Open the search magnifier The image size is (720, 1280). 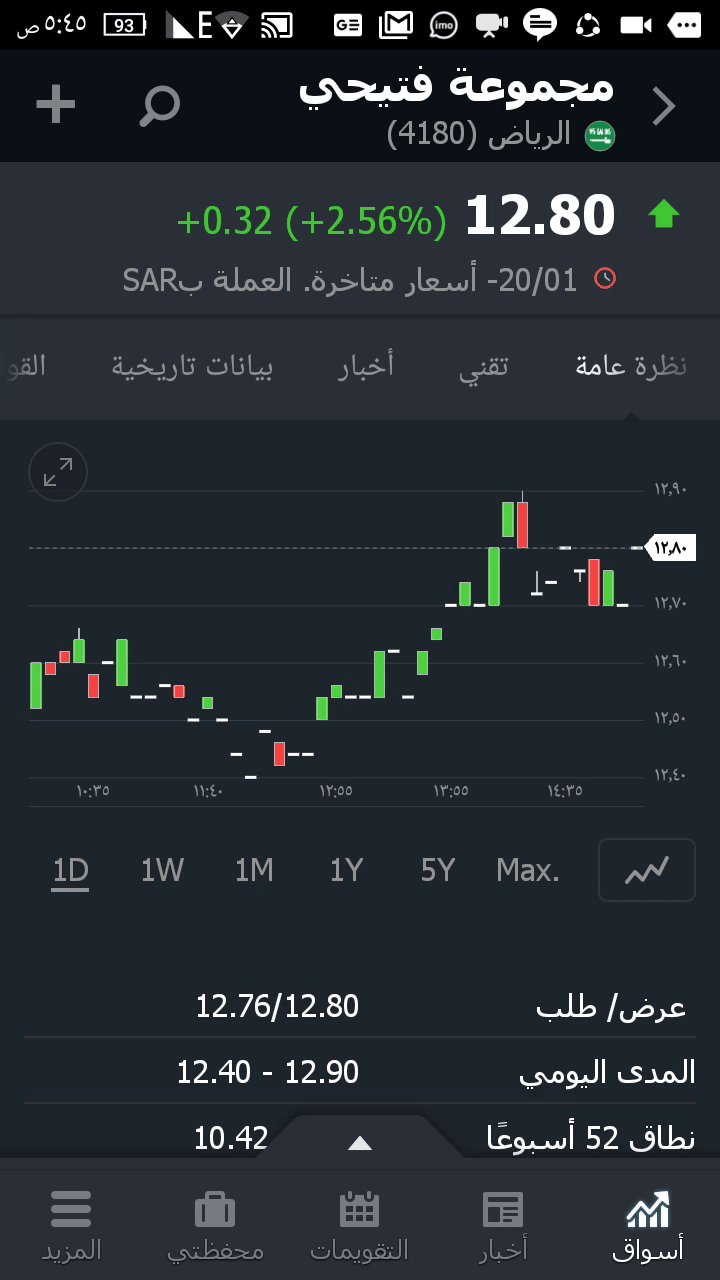tap(159, 105)
